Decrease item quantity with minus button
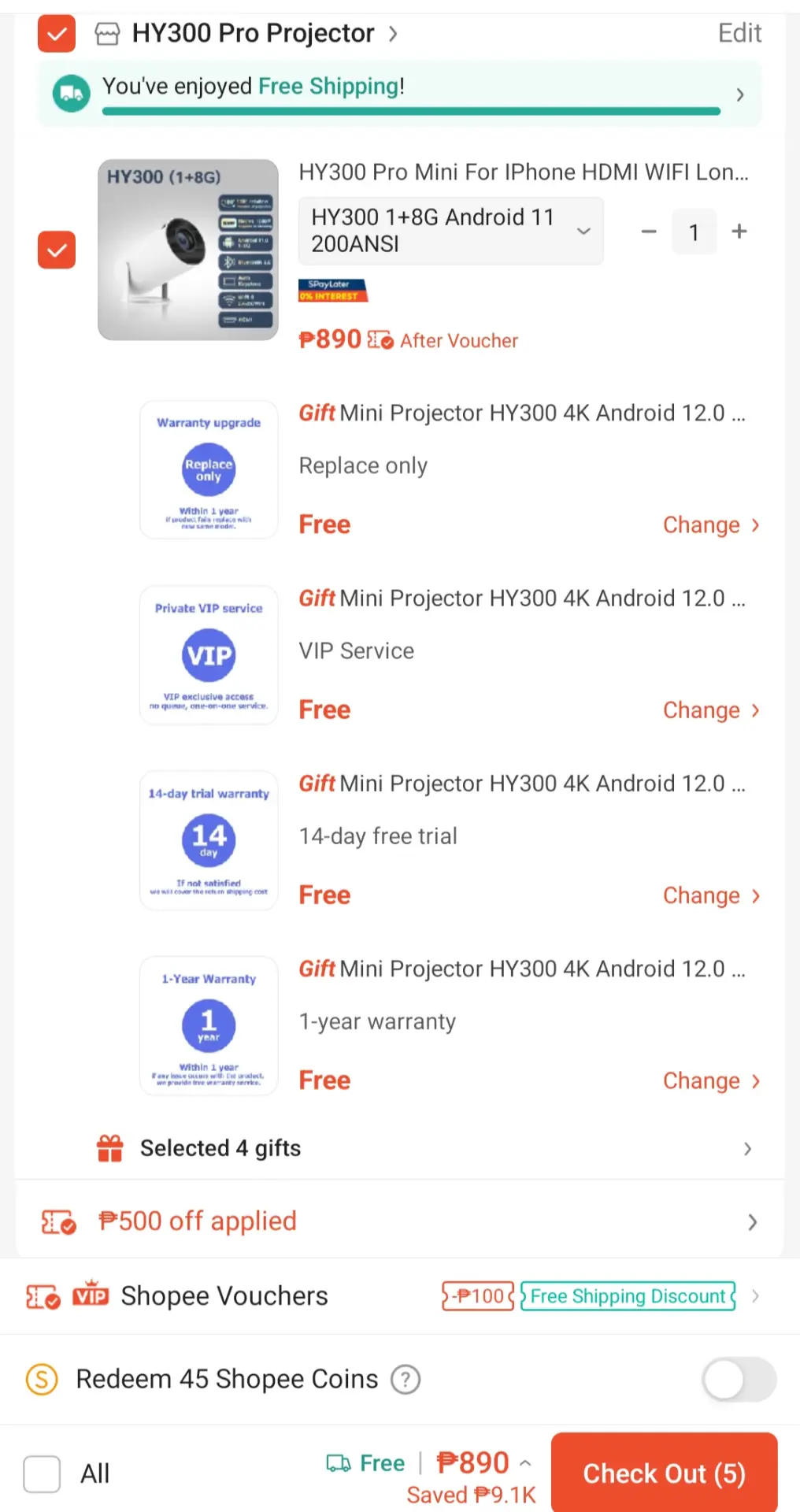Image resolution: width=800 pixels, height=1512 pixels. tap(649, 232)
